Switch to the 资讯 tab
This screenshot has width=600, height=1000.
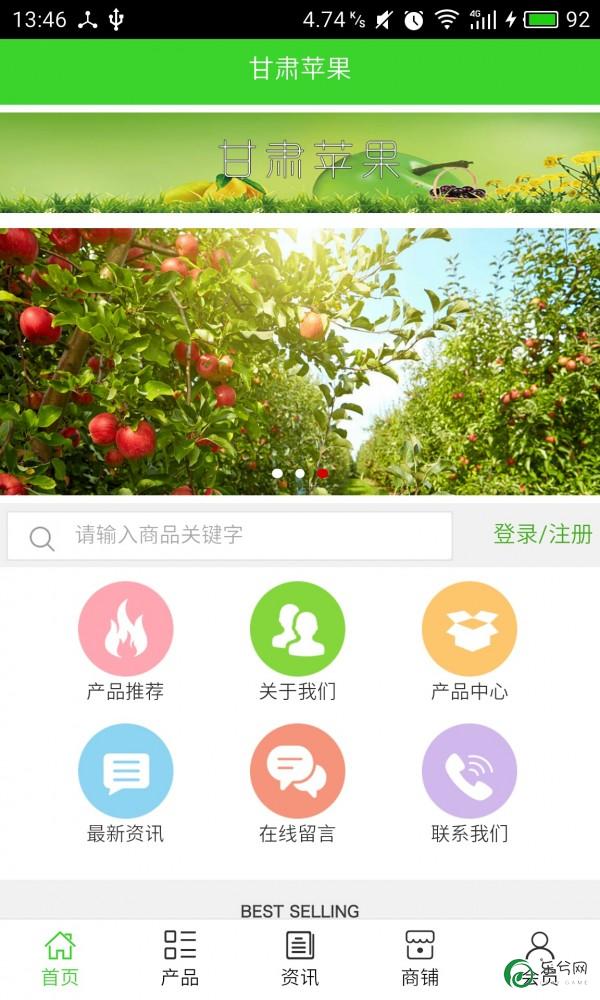click(300, 958)
